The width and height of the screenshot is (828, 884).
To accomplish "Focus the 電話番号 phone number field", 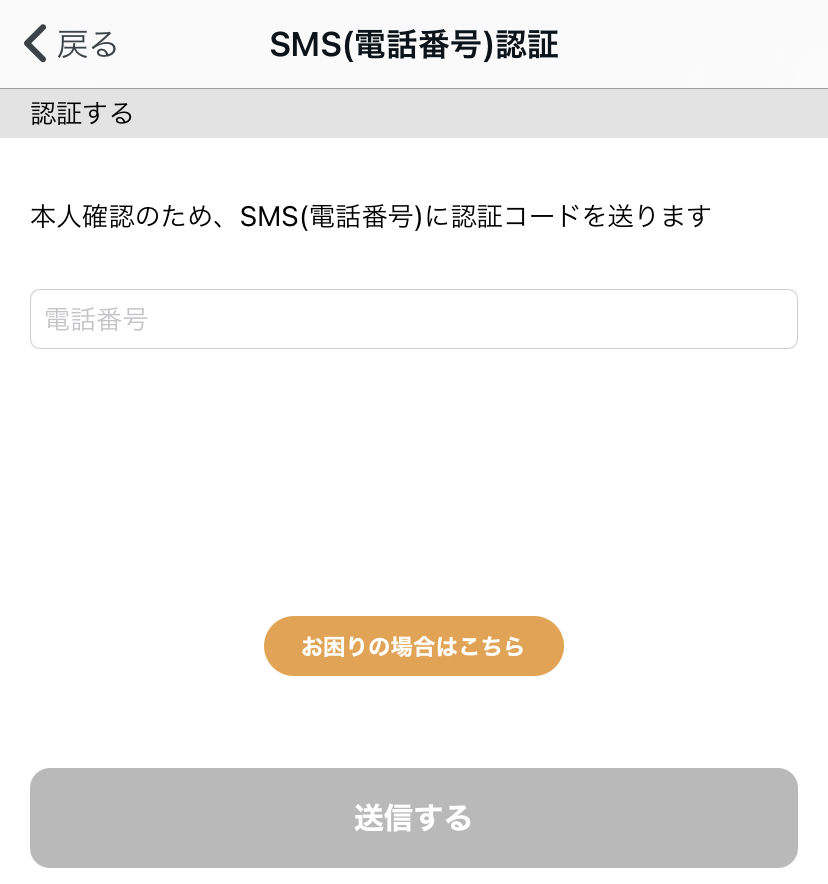I will (x=413, y=319).
